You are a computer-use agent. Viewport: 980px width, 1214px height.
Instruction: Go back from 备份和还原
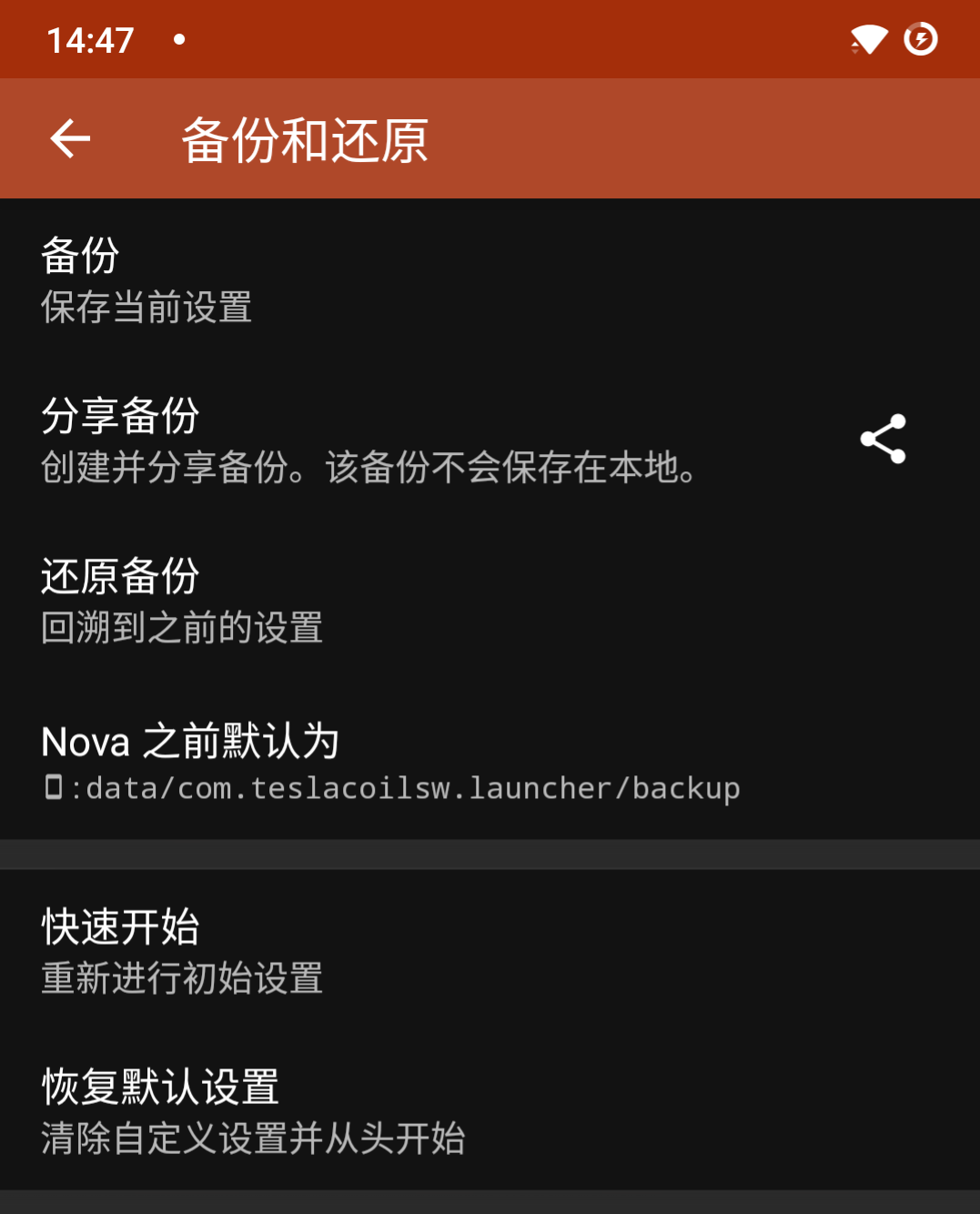tap(70, 139)
